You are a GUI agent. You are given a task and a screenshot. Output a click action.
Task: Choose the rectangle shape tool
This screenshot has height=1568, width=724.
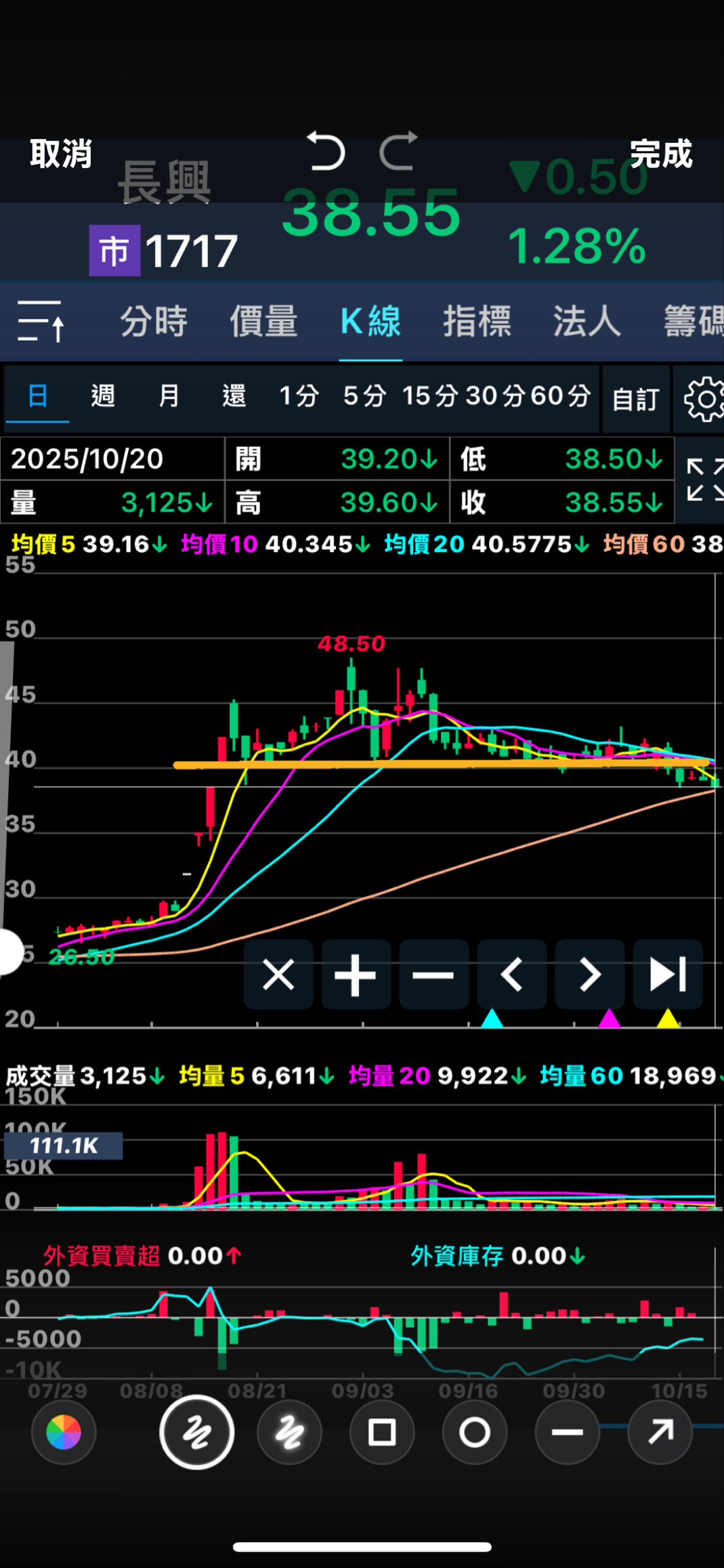[x=382, y=1432]
